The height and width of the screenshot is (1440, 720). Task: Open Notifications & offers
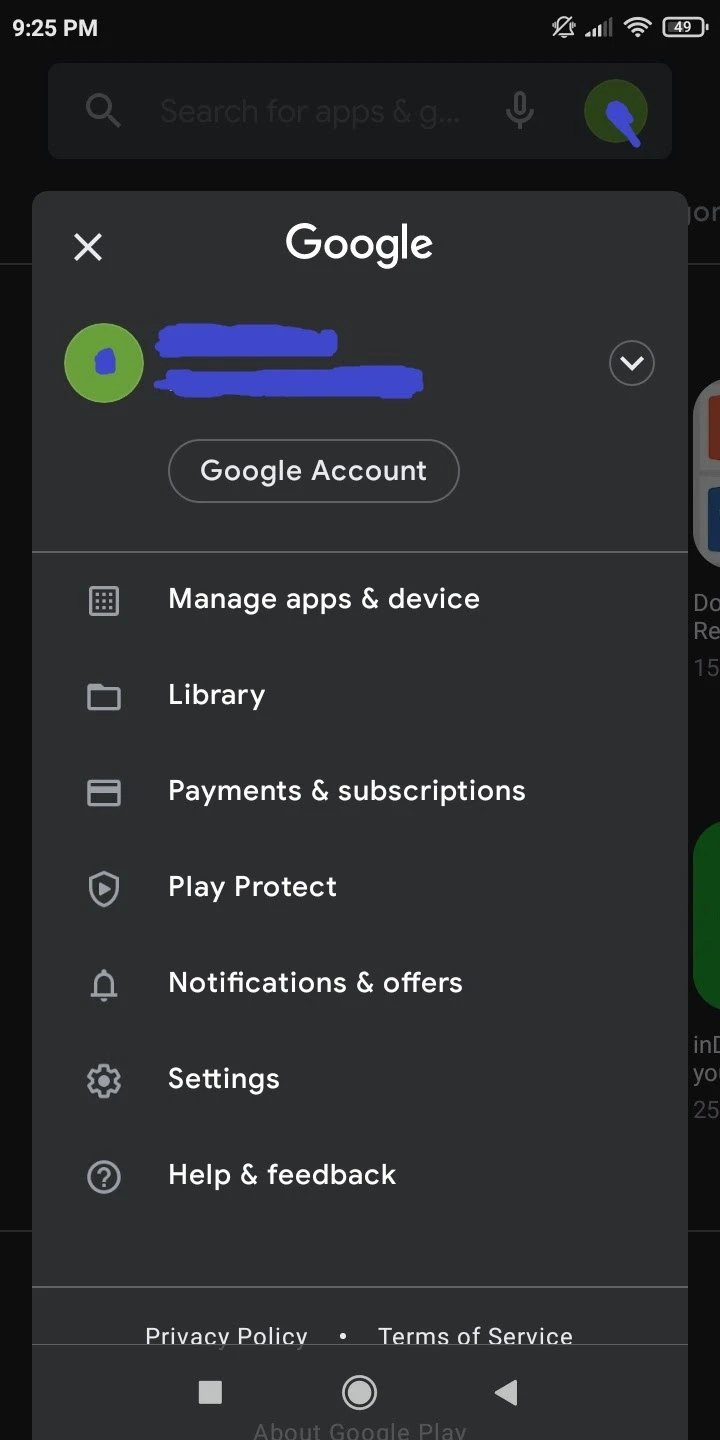tap(360, 984)
